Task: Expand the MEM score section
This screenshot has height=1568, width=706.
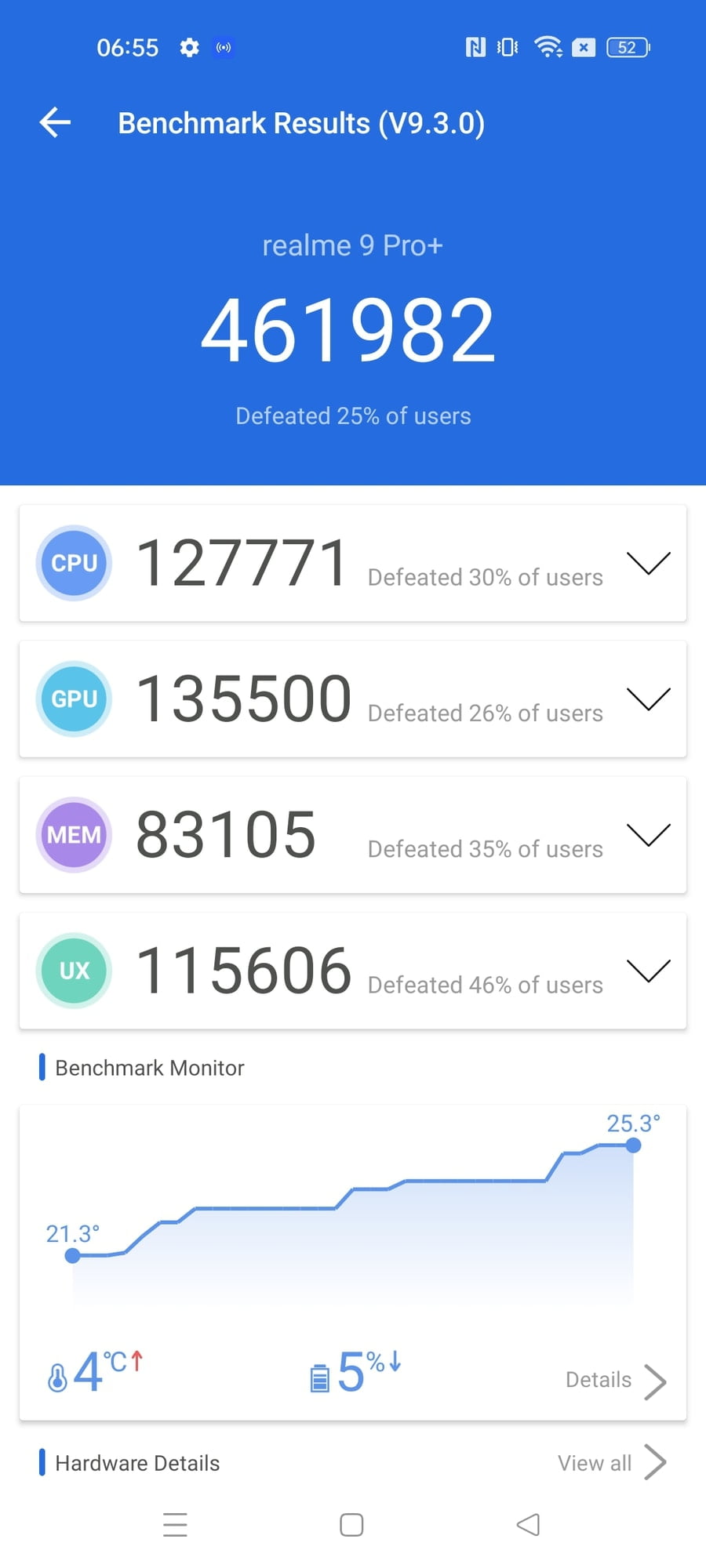Action: pos(648,834)
